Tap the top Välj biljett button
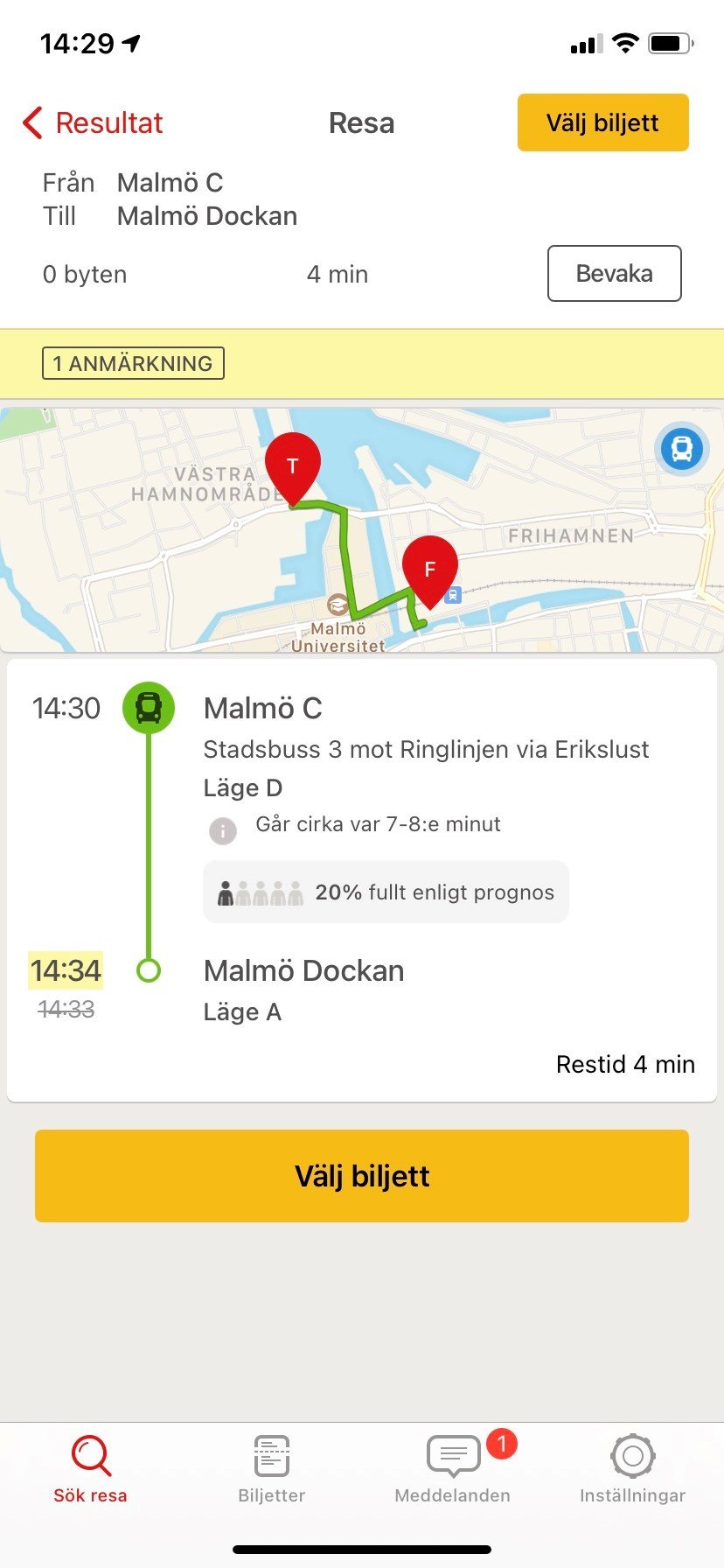 point(602,122)
